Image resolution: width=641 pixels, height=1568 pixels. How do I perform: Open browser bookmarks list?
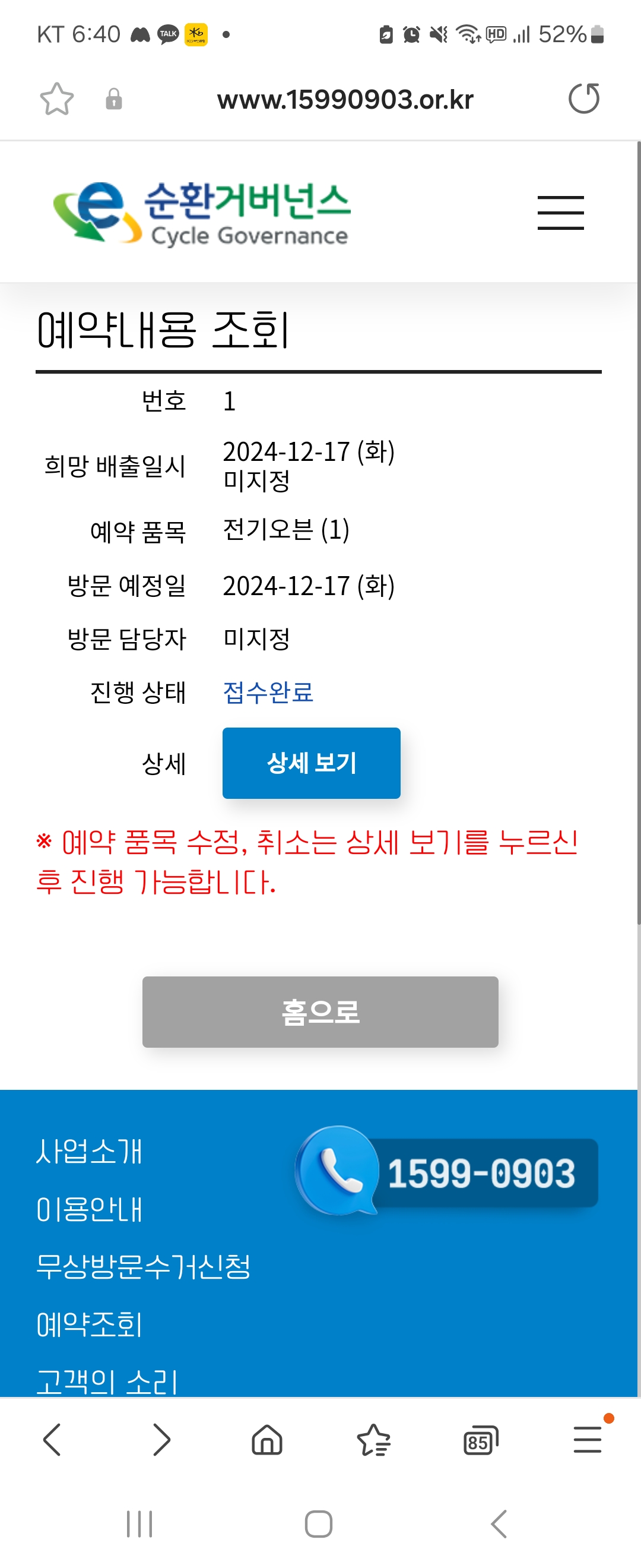pyautogui.click(x=373, y=1440)
